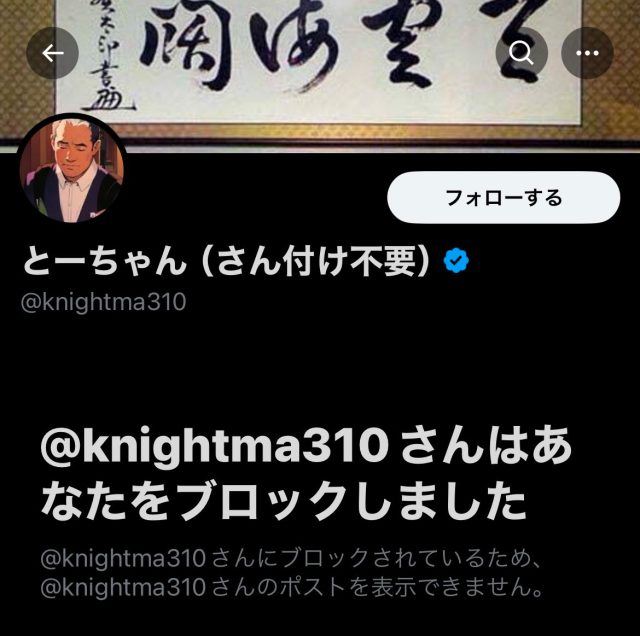
Task: Open search on this profile
Action: click(x=522, y=53)
